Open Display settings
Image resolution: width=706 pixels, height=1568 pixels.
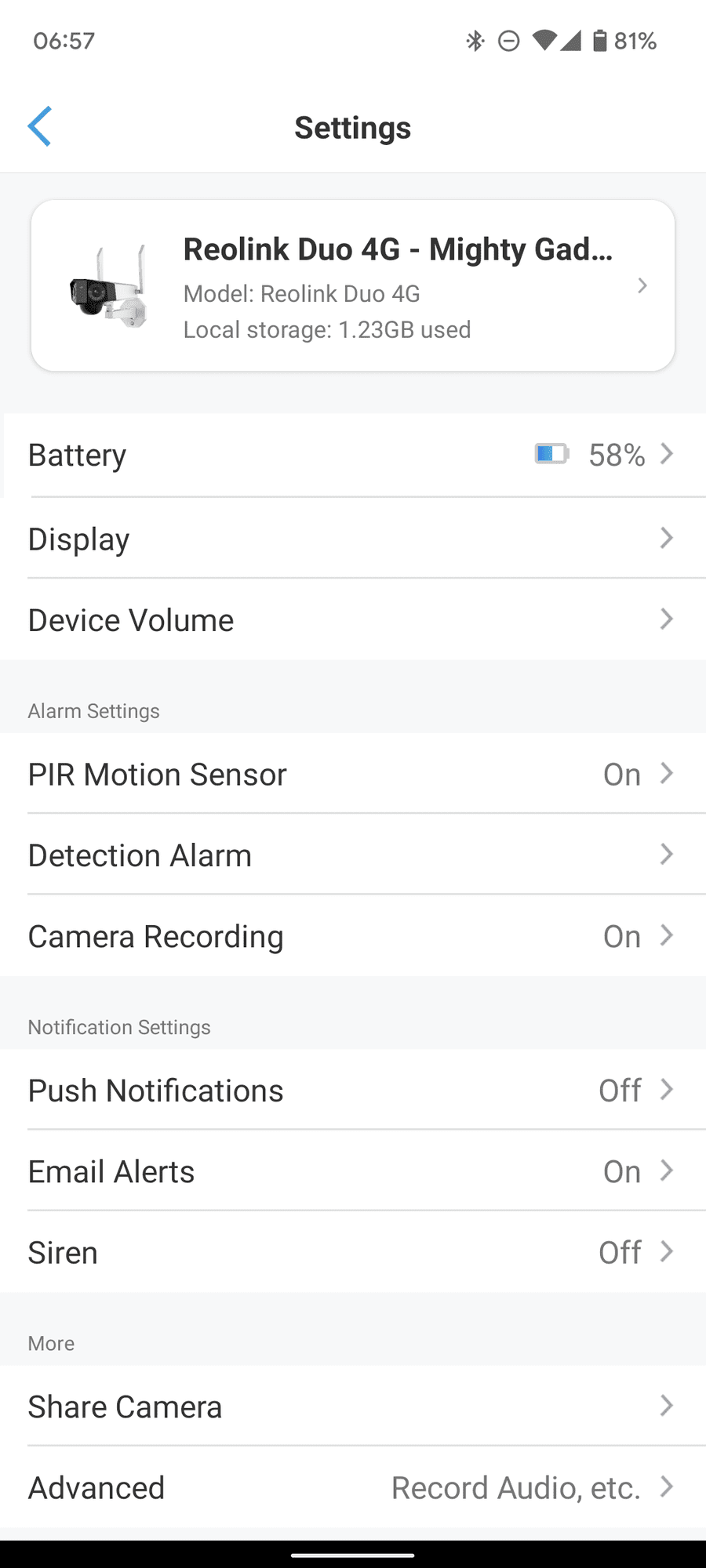tap(353, 539)
